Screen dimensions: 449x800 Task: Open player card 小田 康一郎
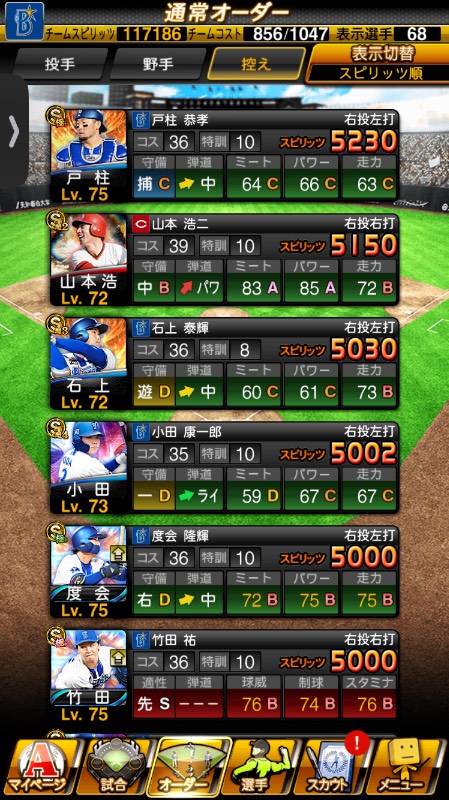coord(224,467)
